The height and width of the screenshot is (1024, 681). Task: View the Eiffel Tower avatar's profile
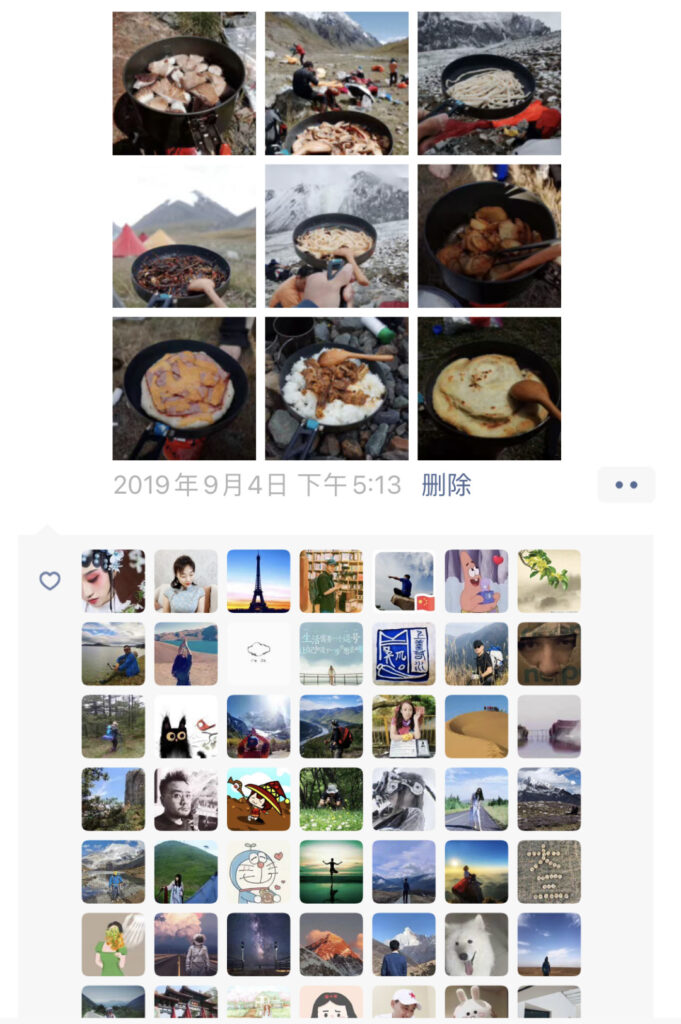(x=258, y=581)
